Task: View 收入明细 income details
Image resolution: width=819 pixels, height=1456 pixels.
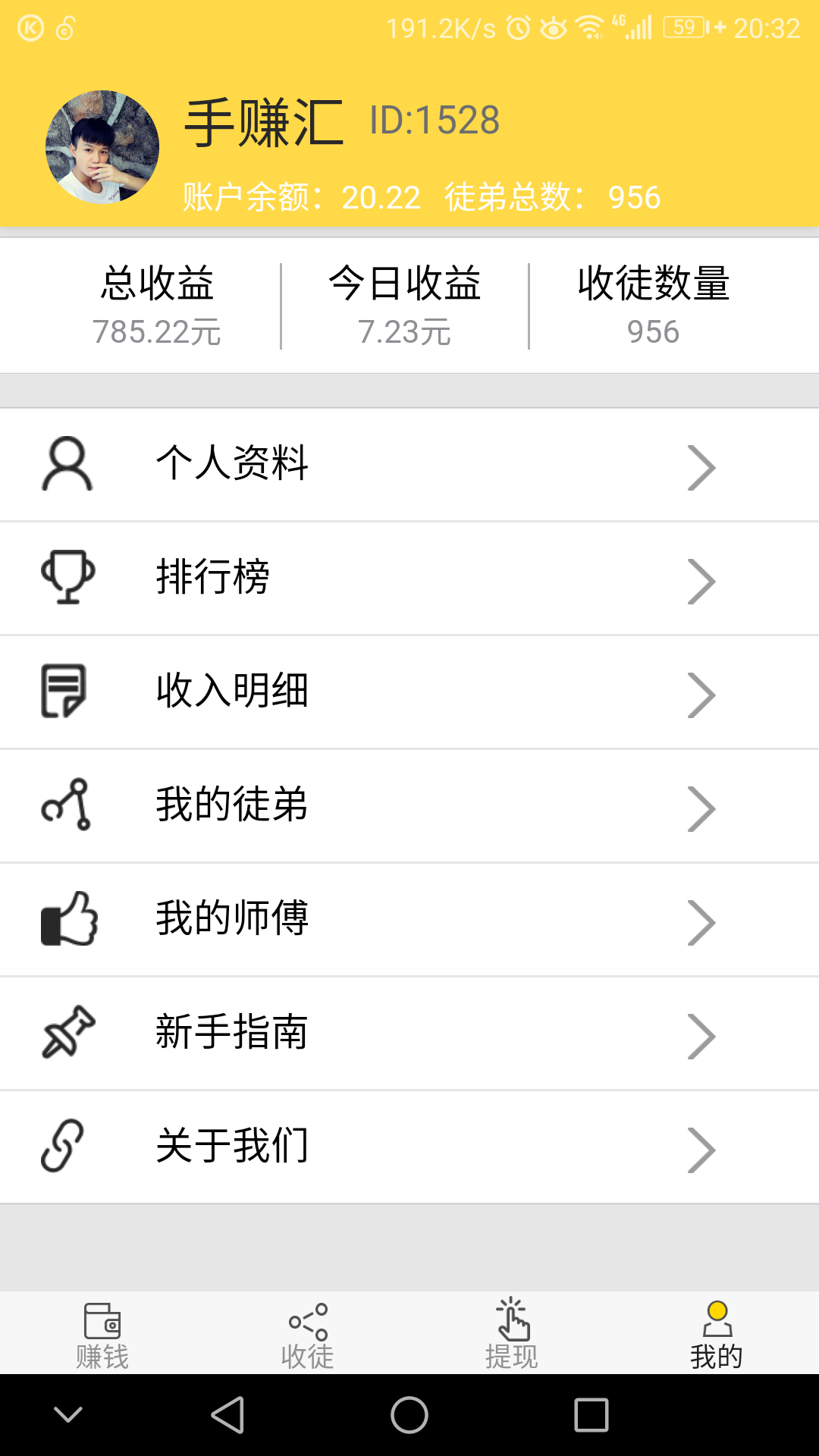Action: click(409, 692)
